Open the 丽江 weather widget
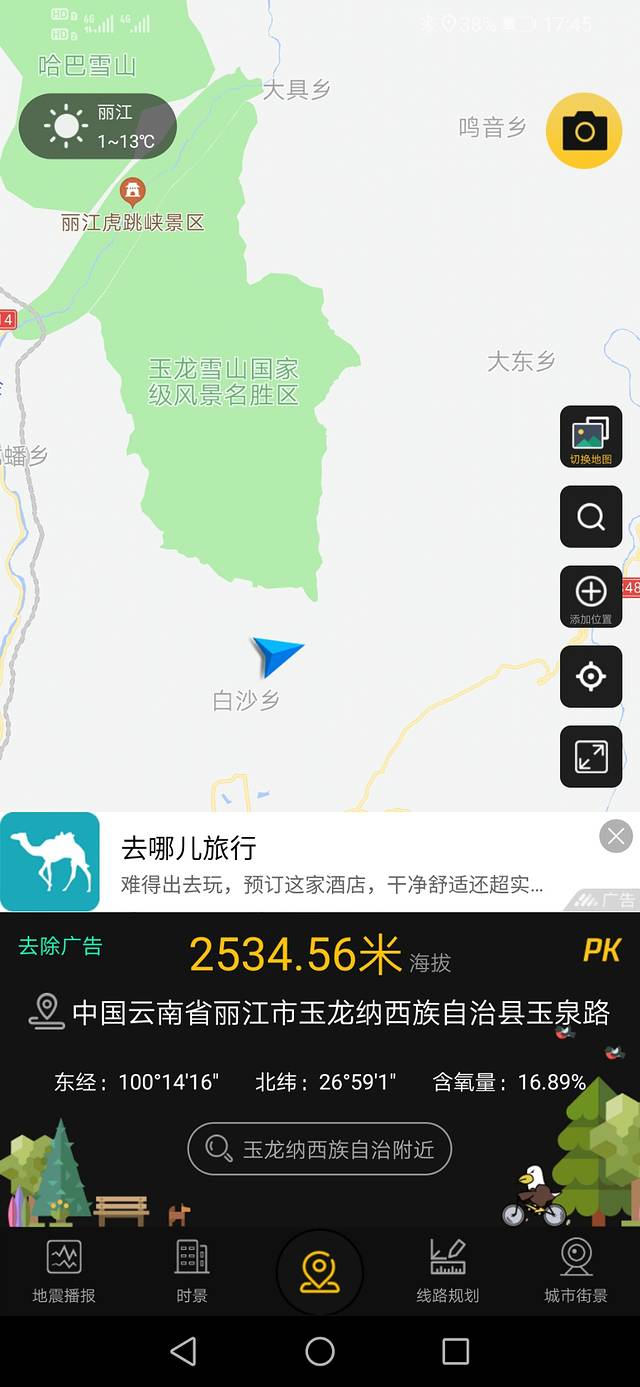640x1387 pixels. tap(98, 127)
